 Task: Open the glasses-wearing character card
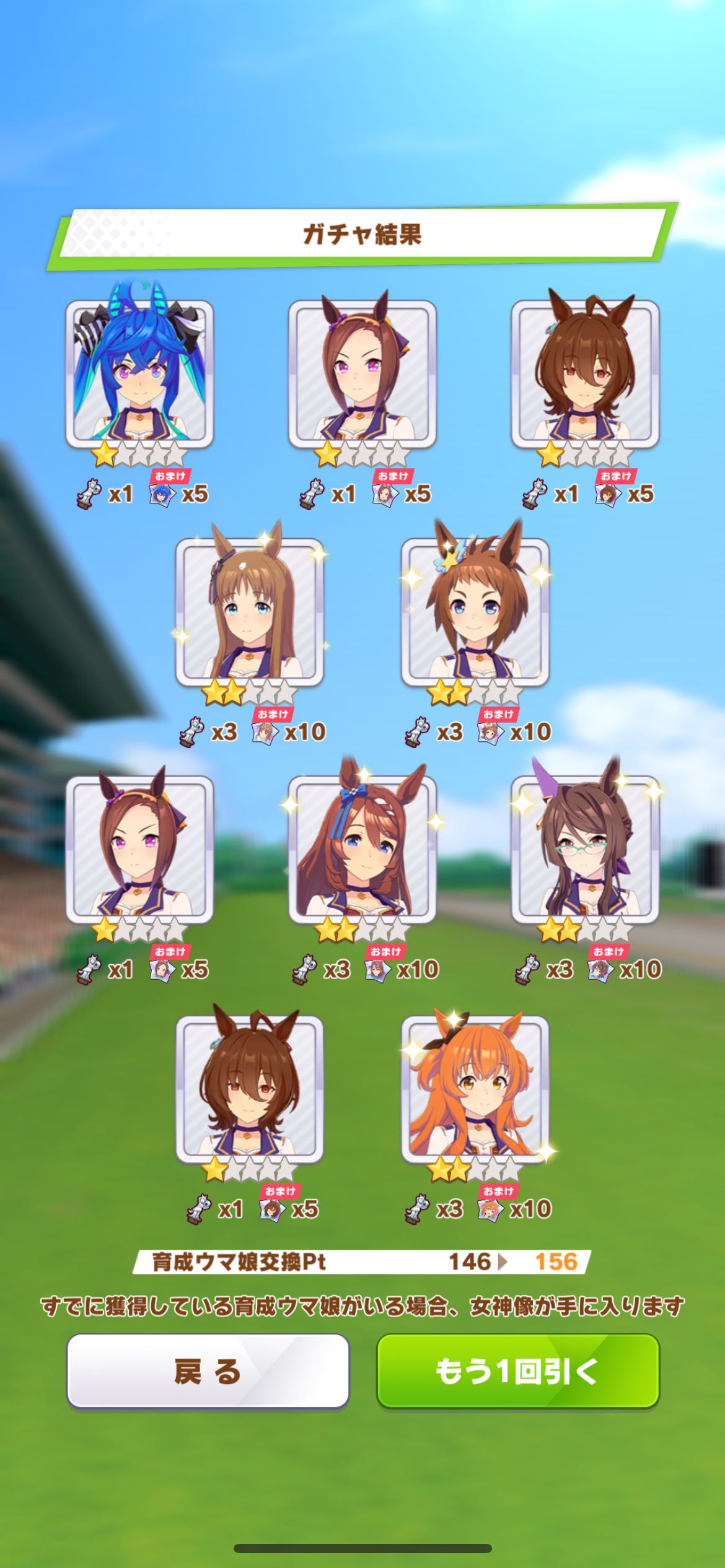tap(585, 848)
